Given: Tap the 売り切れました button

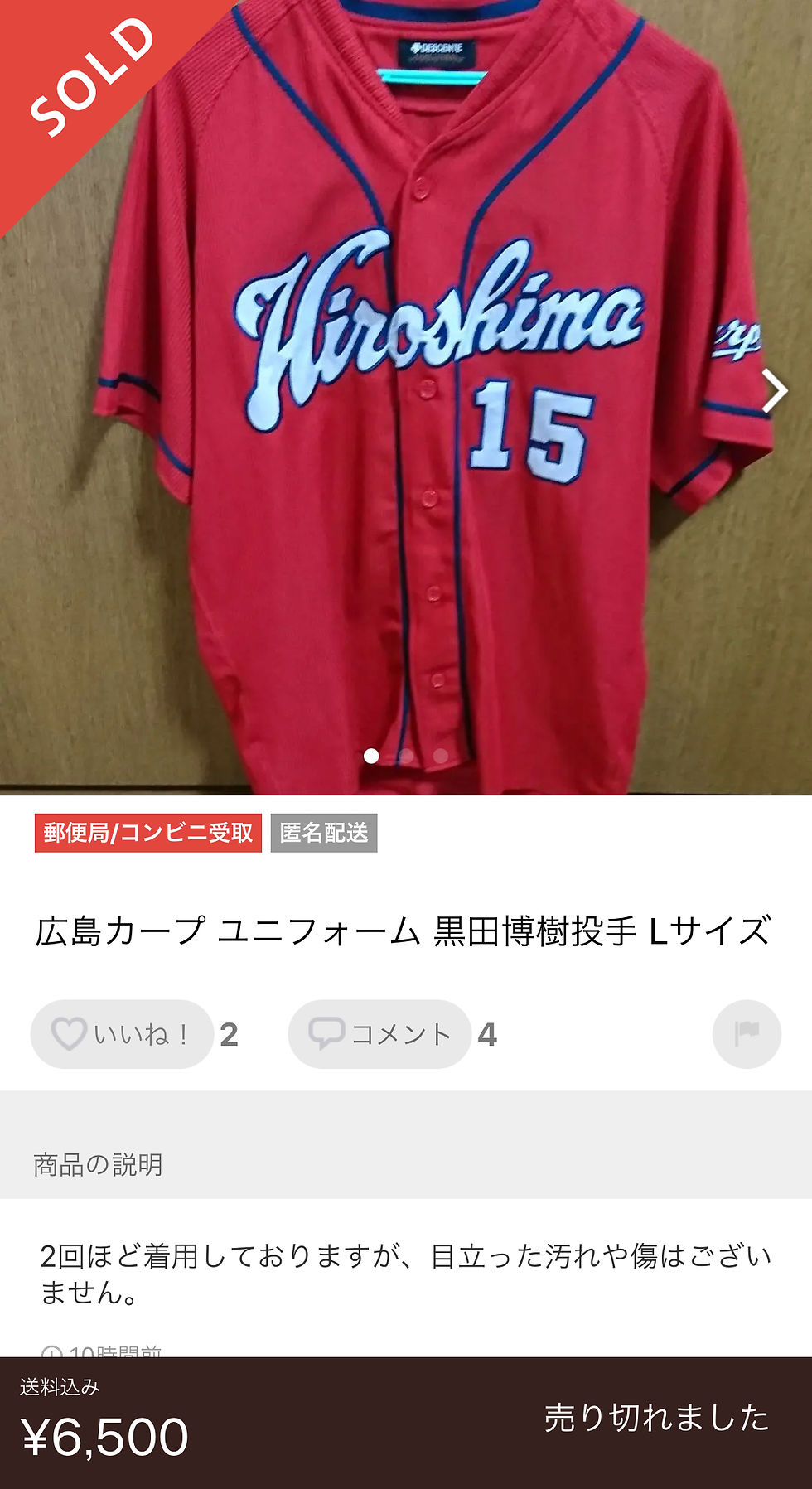Looking at the screenshot, I should (656, 1418).
